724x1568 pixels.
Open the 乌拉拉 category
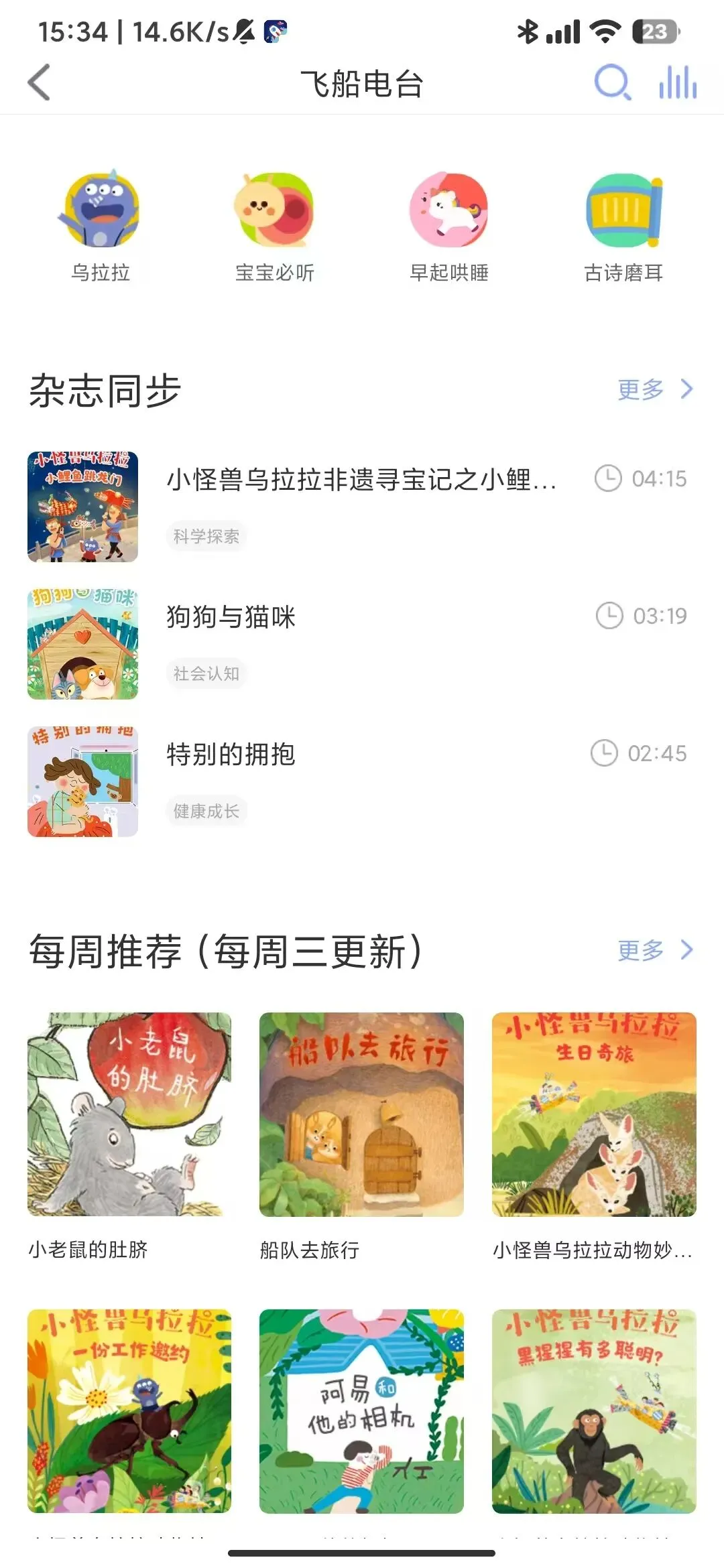(101, 226)
